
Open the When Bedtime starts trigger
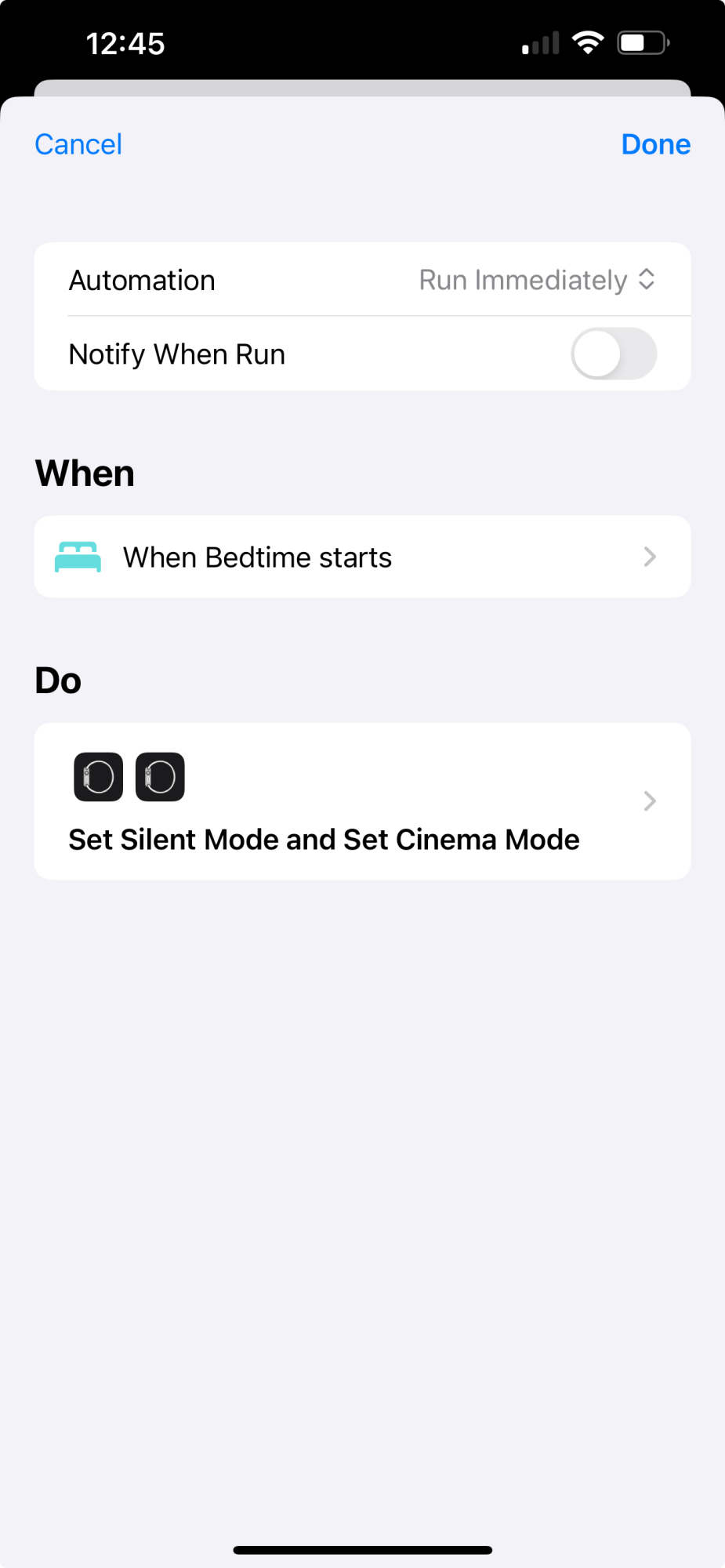point(362,557)
